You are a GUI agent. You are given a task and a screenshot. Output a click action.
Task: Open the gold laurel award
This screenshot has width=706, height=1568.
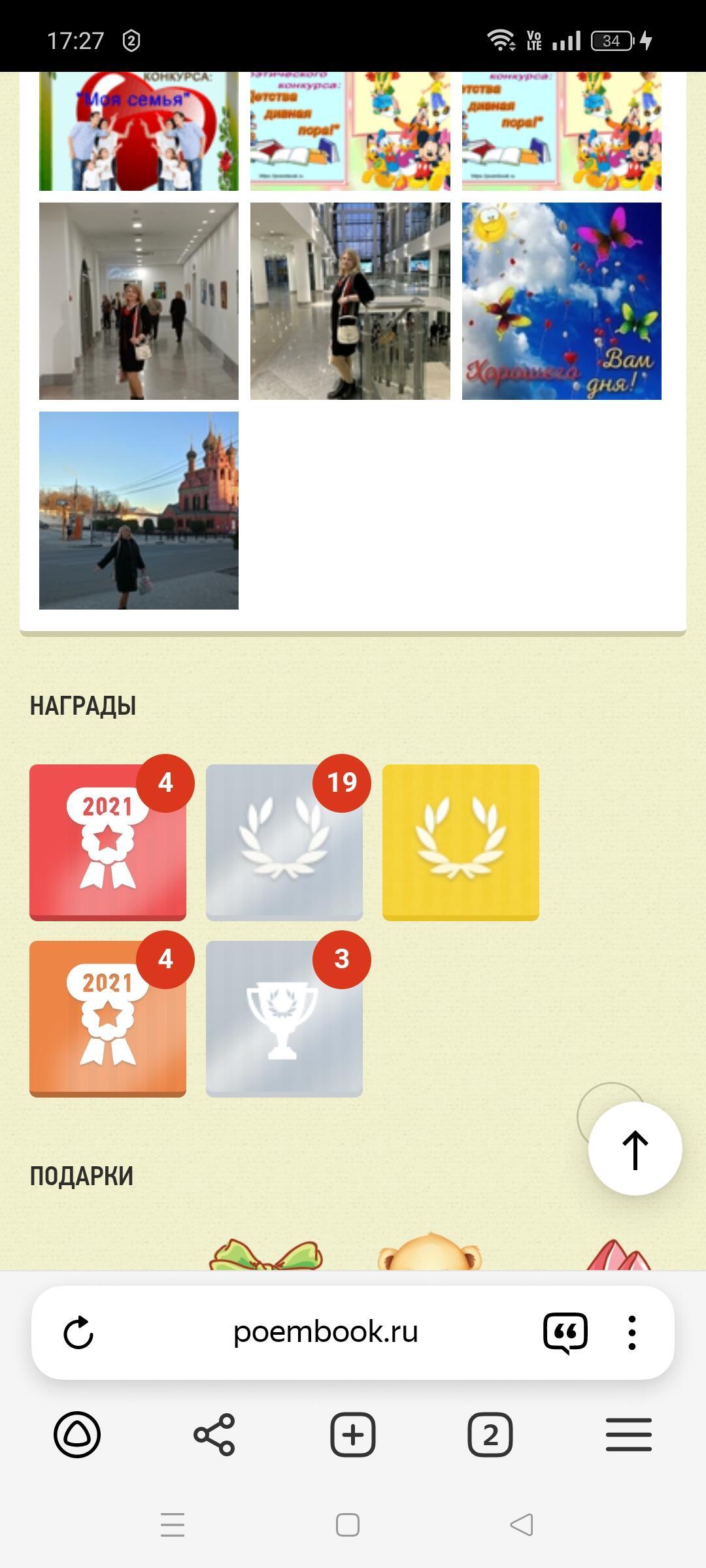[x=461, y=843]
